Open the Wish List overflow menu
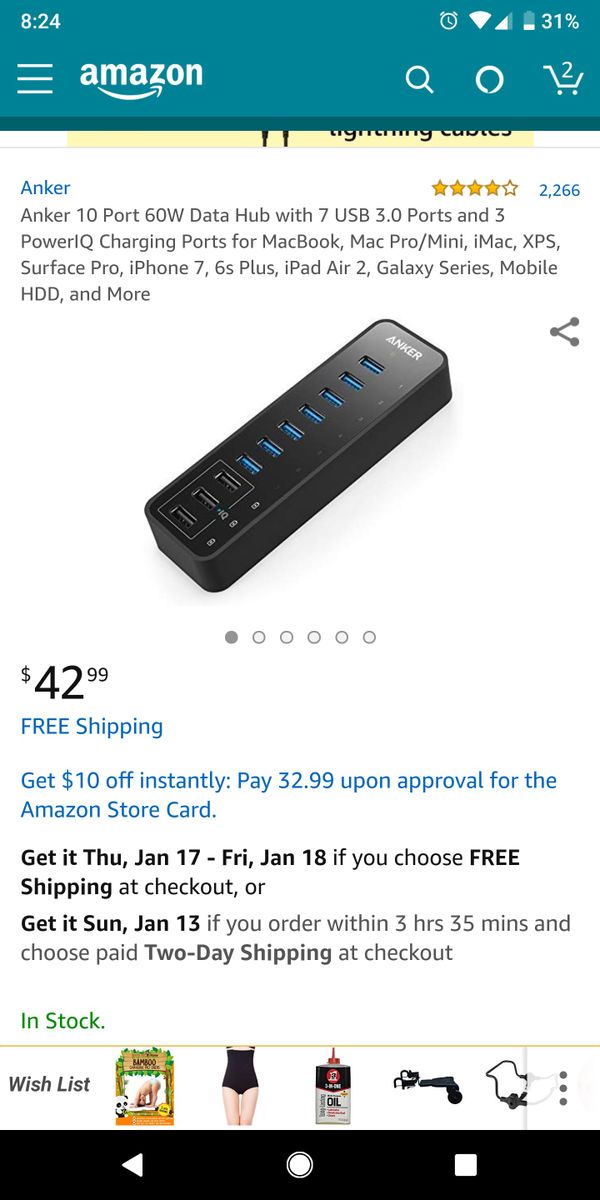Screen dimensions: 600x1200 (x=564, y=1086)
